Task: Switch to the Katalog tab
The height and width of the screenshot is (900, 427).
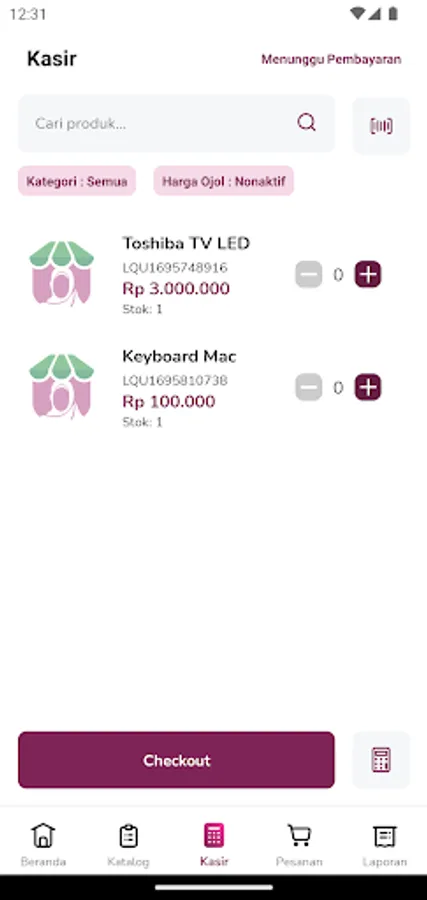Action: pyautogui.click(x=128, y=845)
